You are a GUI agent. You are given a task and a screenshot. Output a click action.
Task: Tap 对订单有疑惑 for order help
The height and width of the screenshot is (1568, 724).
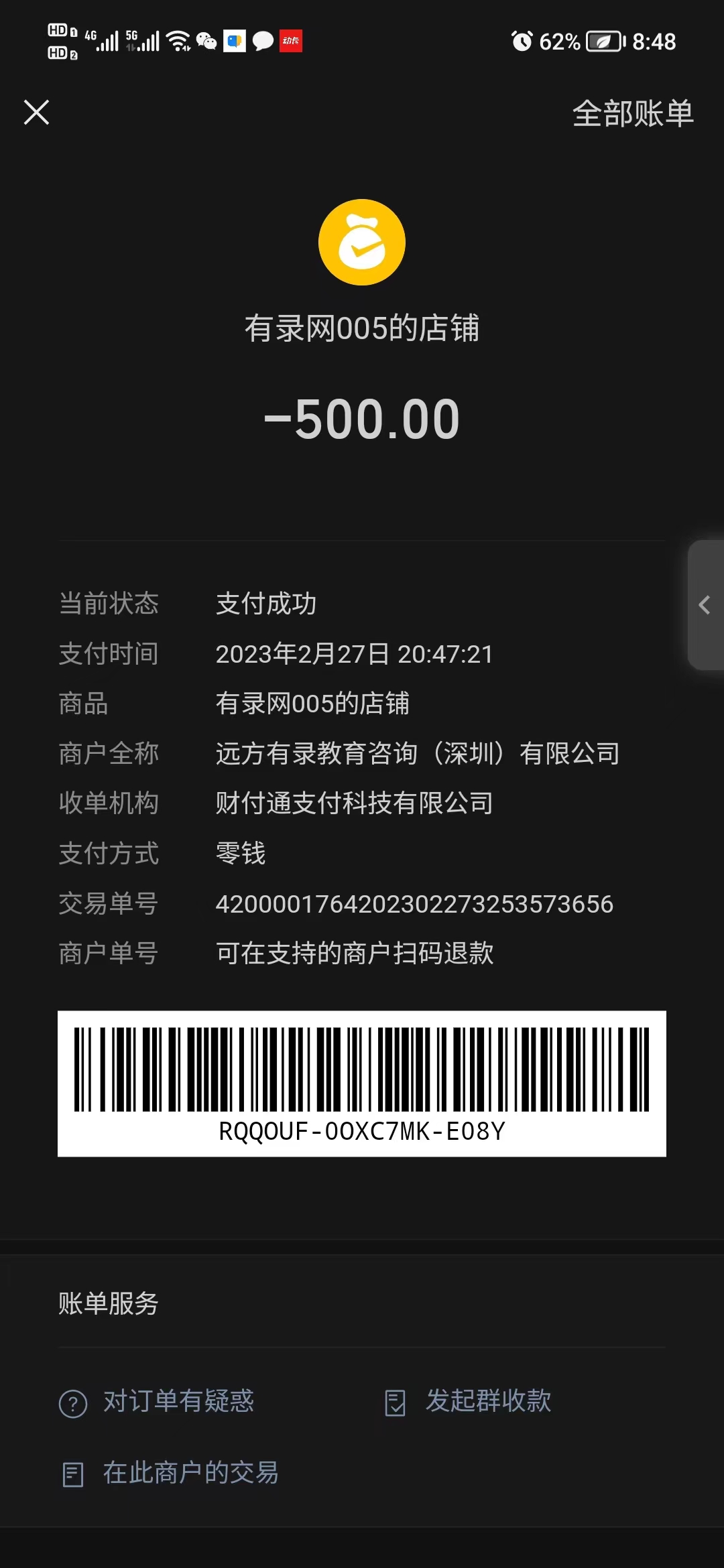157,1401
